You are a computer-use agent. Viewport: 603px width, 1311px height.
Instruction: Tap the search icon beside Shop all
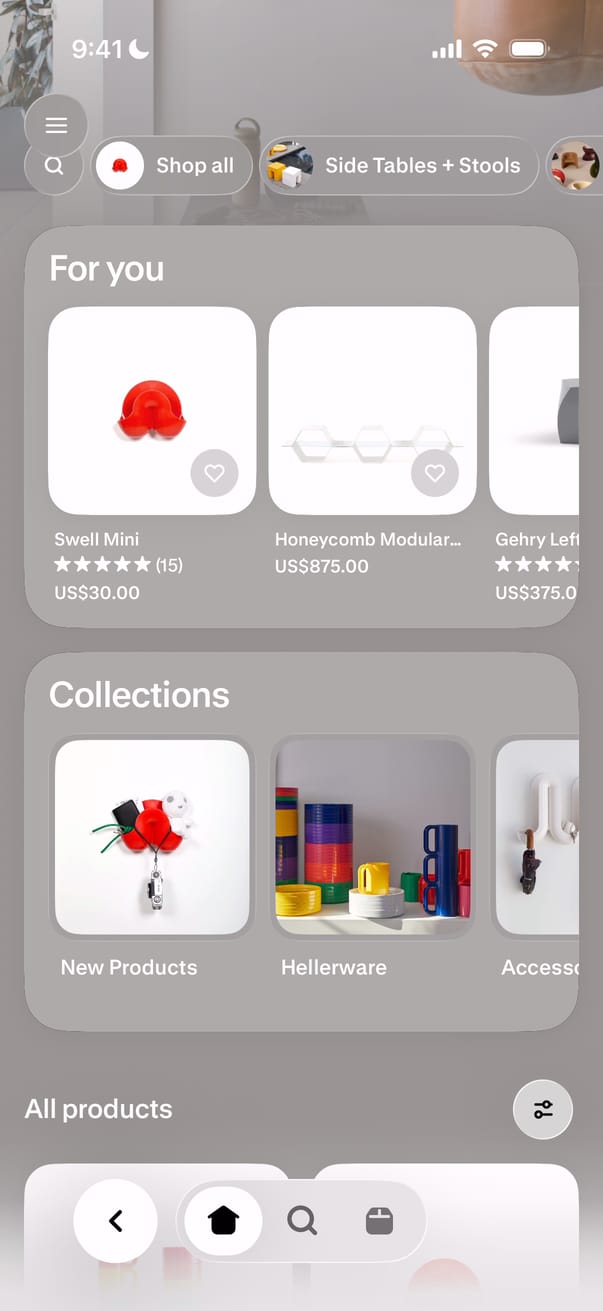(x=54, y=166)
